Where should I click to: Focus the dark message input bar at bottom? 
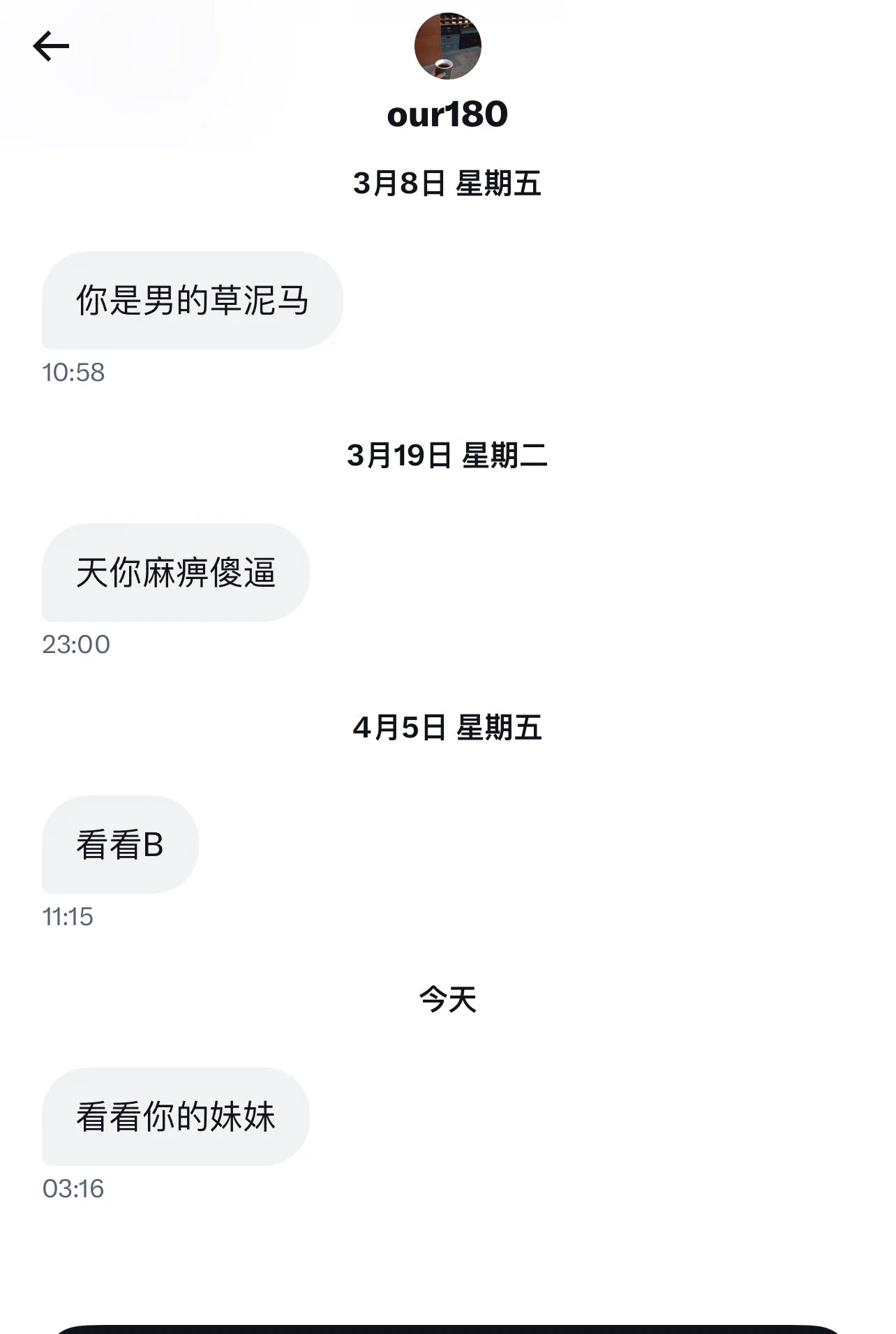coord(448,1326)
